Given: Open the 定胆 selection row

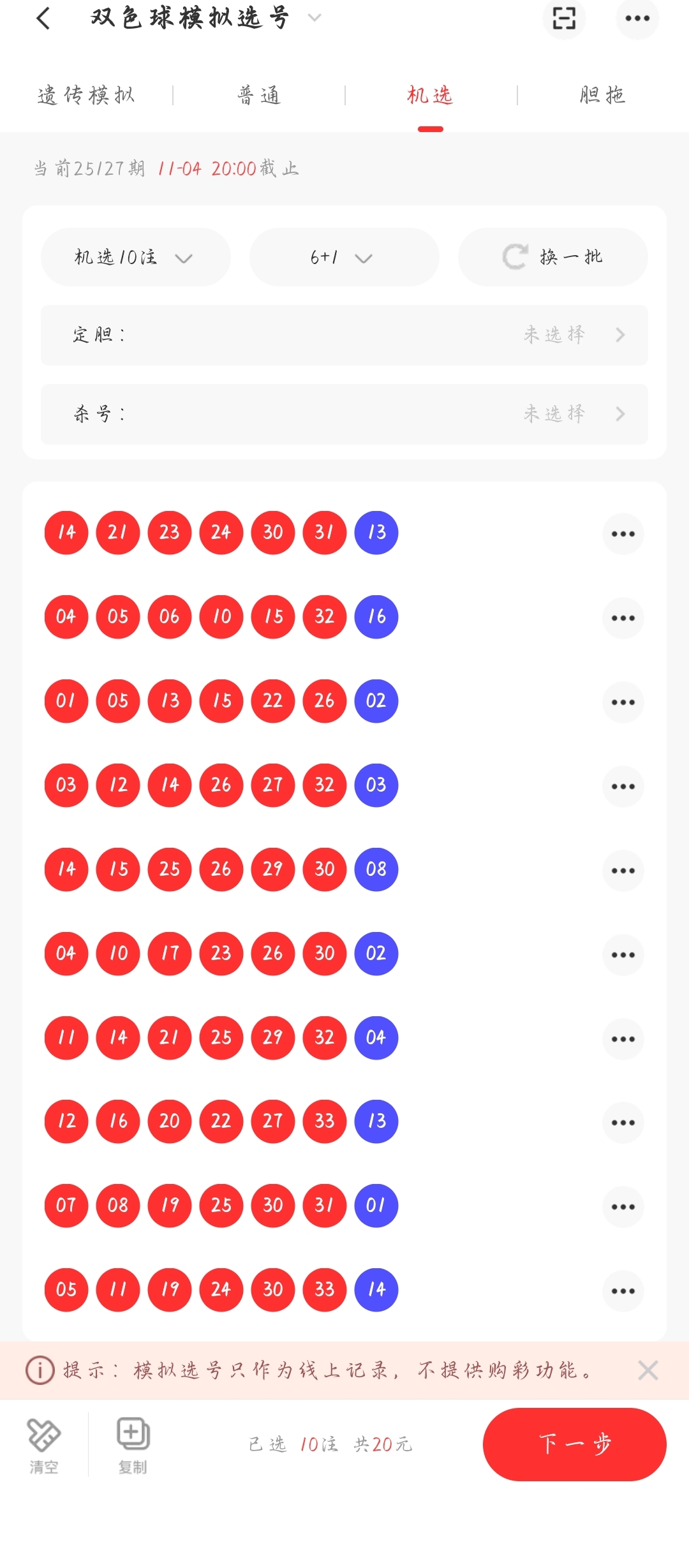Looking at the screenshot, I should pos(344,335).
